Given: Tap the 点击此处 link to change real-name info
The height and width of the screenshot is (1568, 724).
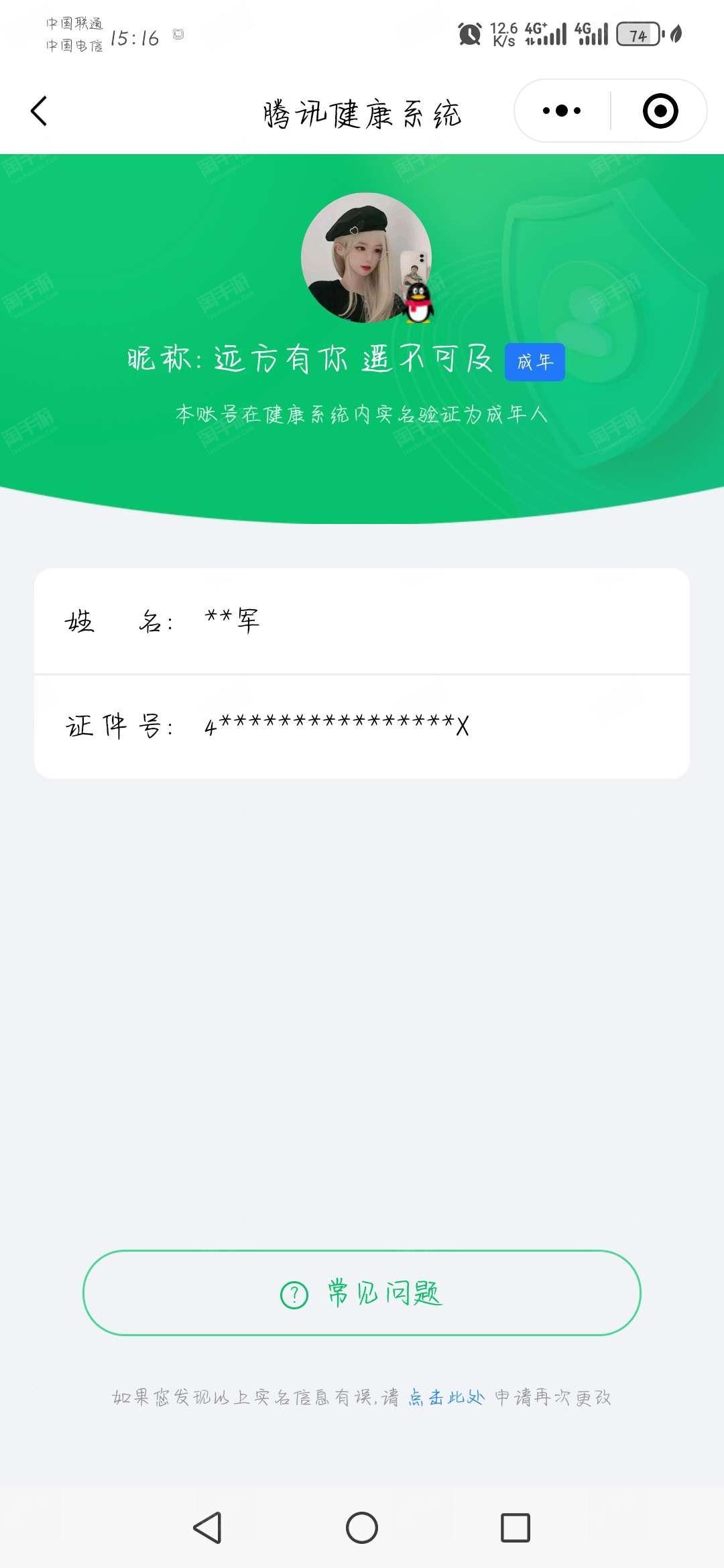Looking at the screenshot, I should (446, 1397).
